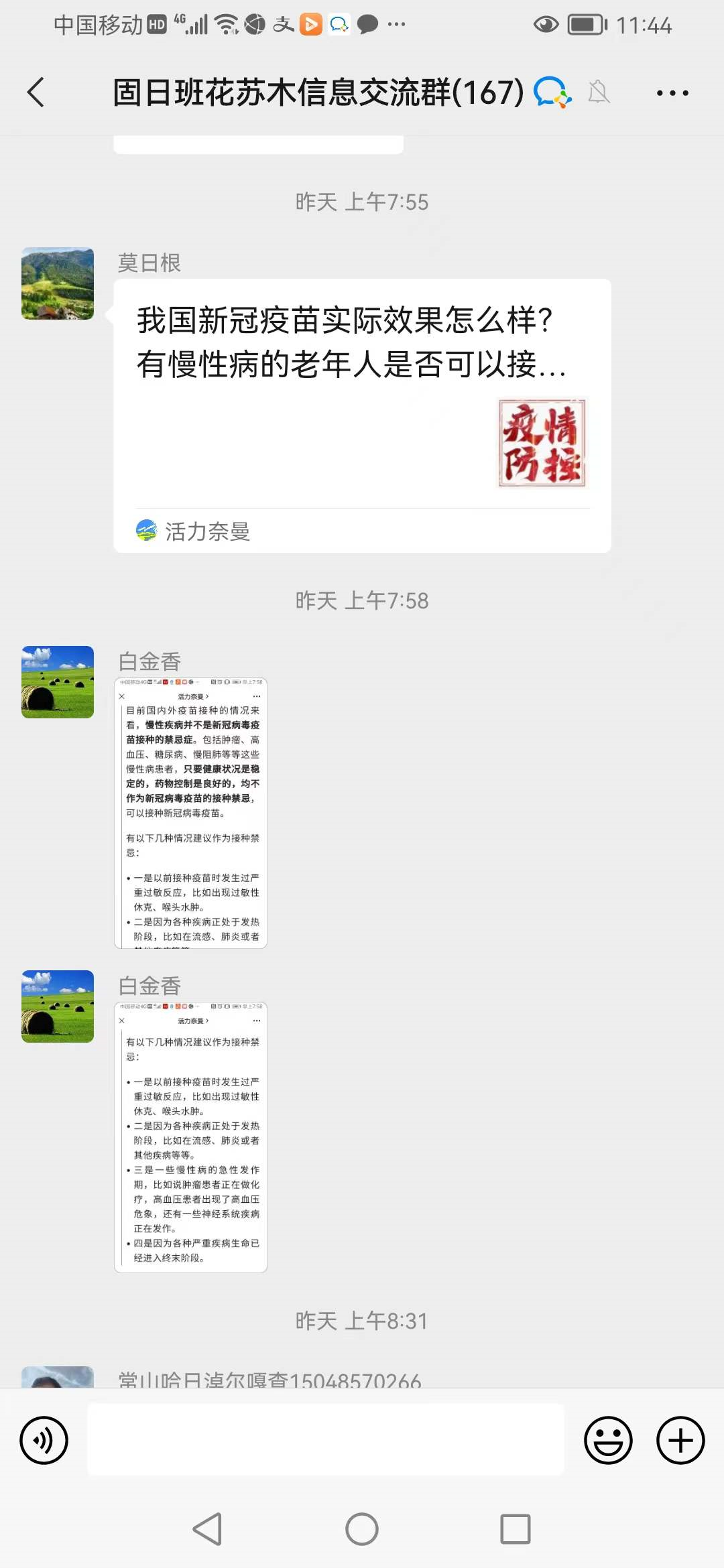
Task: Open the system recent apps view
Action: 515,1529
